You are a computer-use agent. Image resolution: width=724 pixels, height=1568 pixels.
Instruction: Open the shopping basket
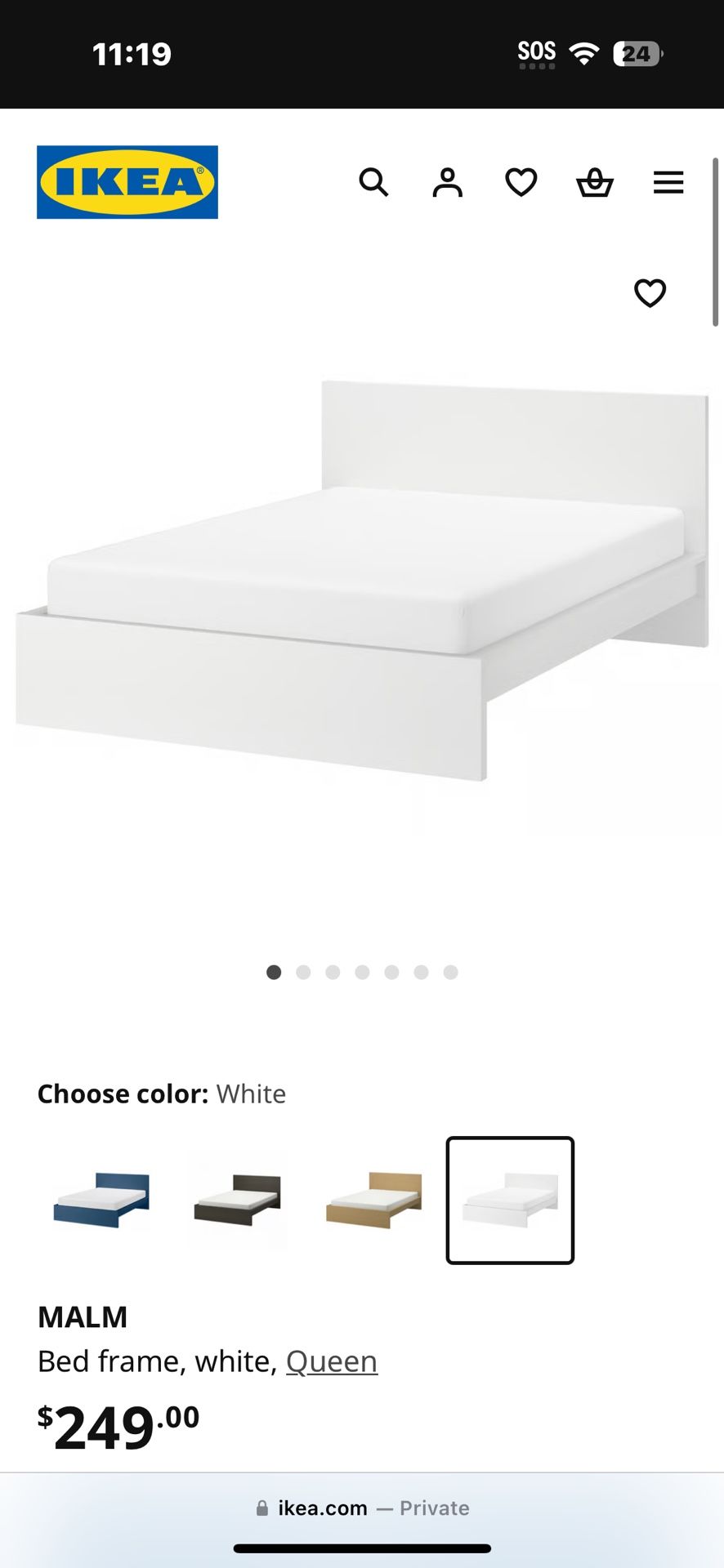594,182
